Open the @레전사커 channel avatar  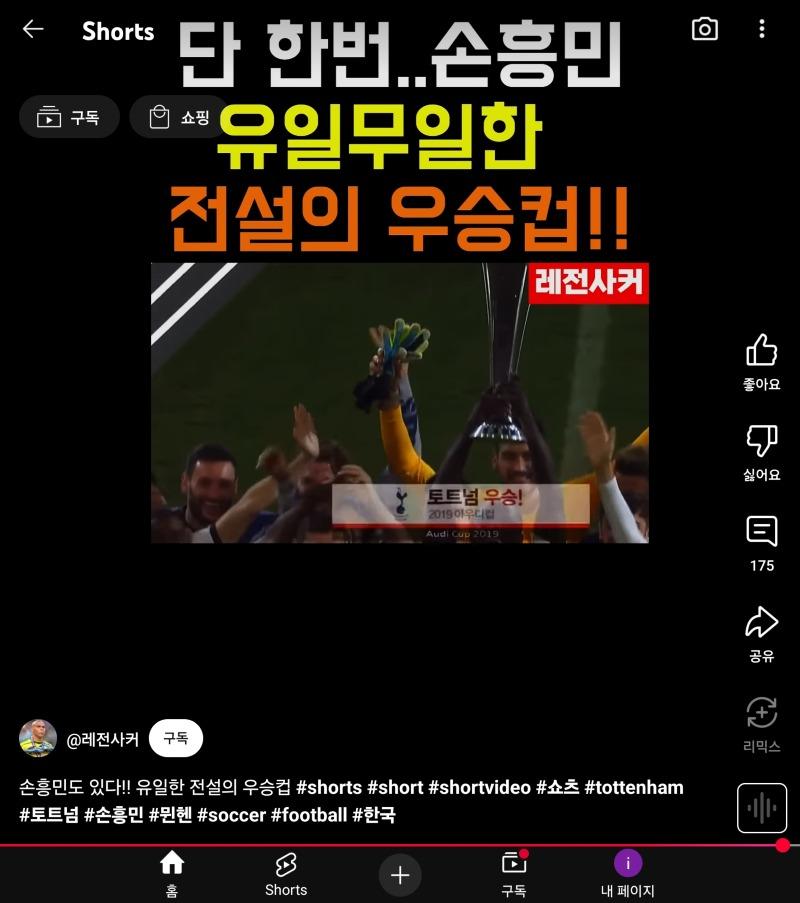pyautogui.click(x=38, y=739)
